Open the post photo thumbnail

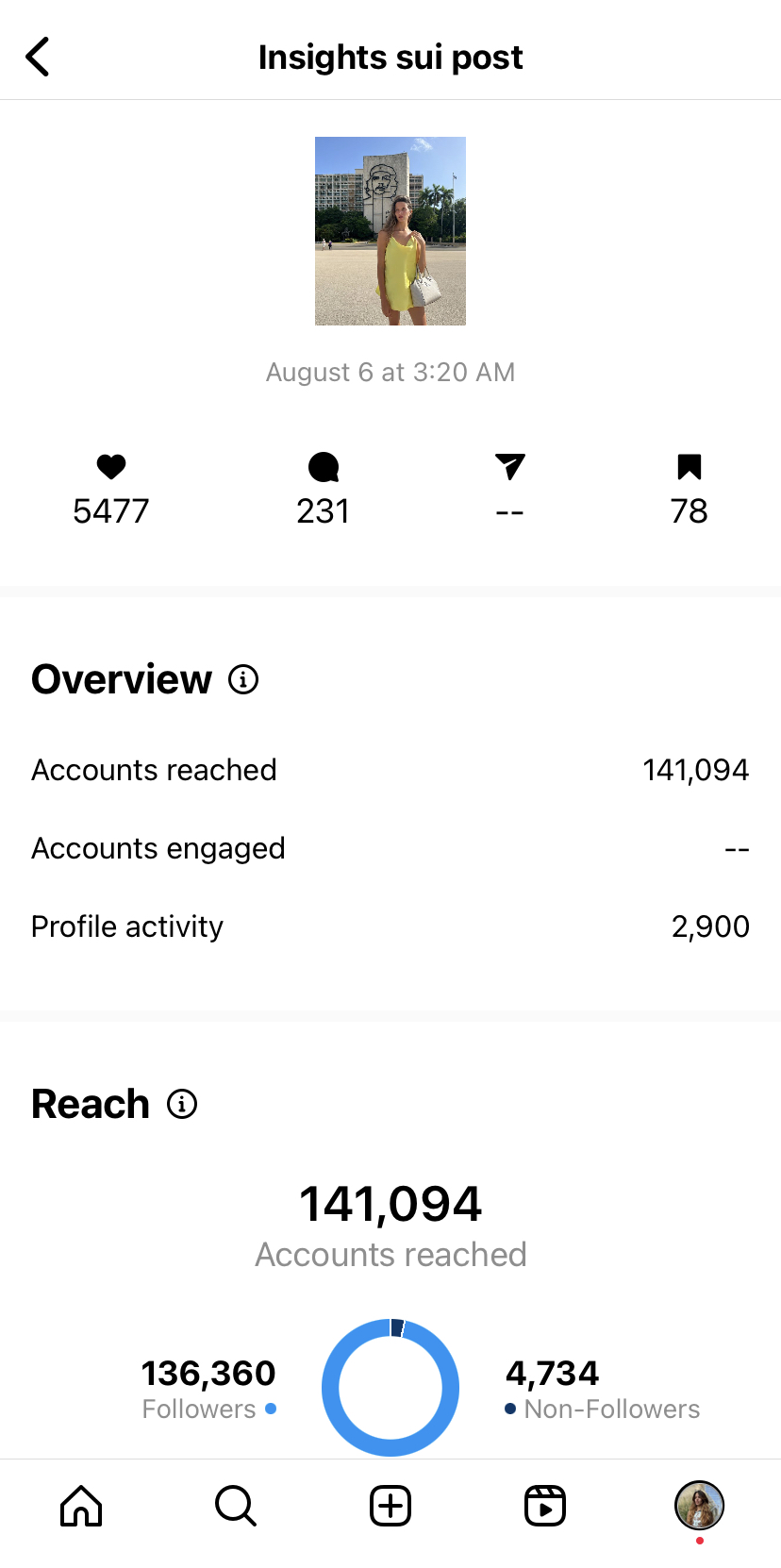click(390, 231)
